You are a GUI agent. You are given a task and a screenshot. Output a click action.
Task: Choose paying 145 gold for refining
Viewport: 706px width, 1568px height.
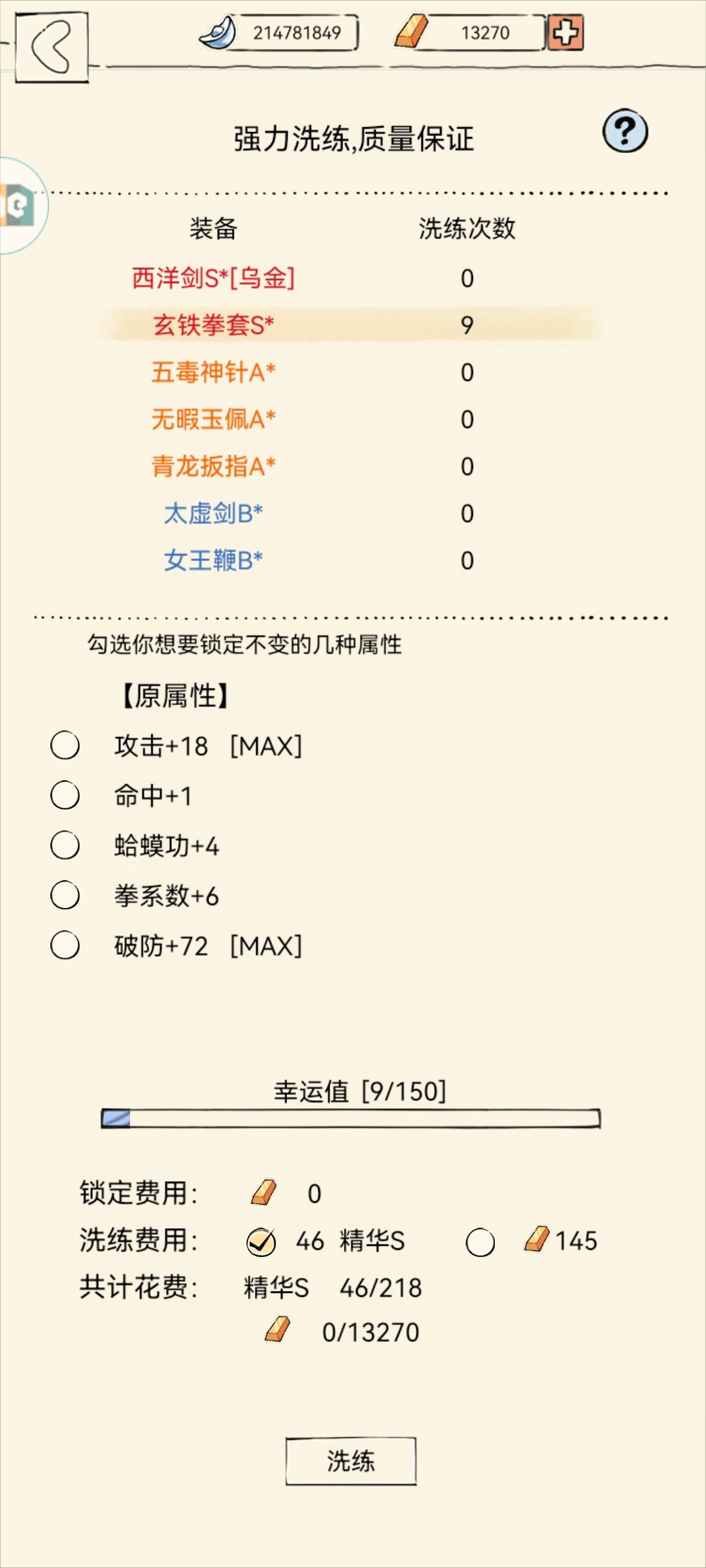click(x=480, y=1242)
